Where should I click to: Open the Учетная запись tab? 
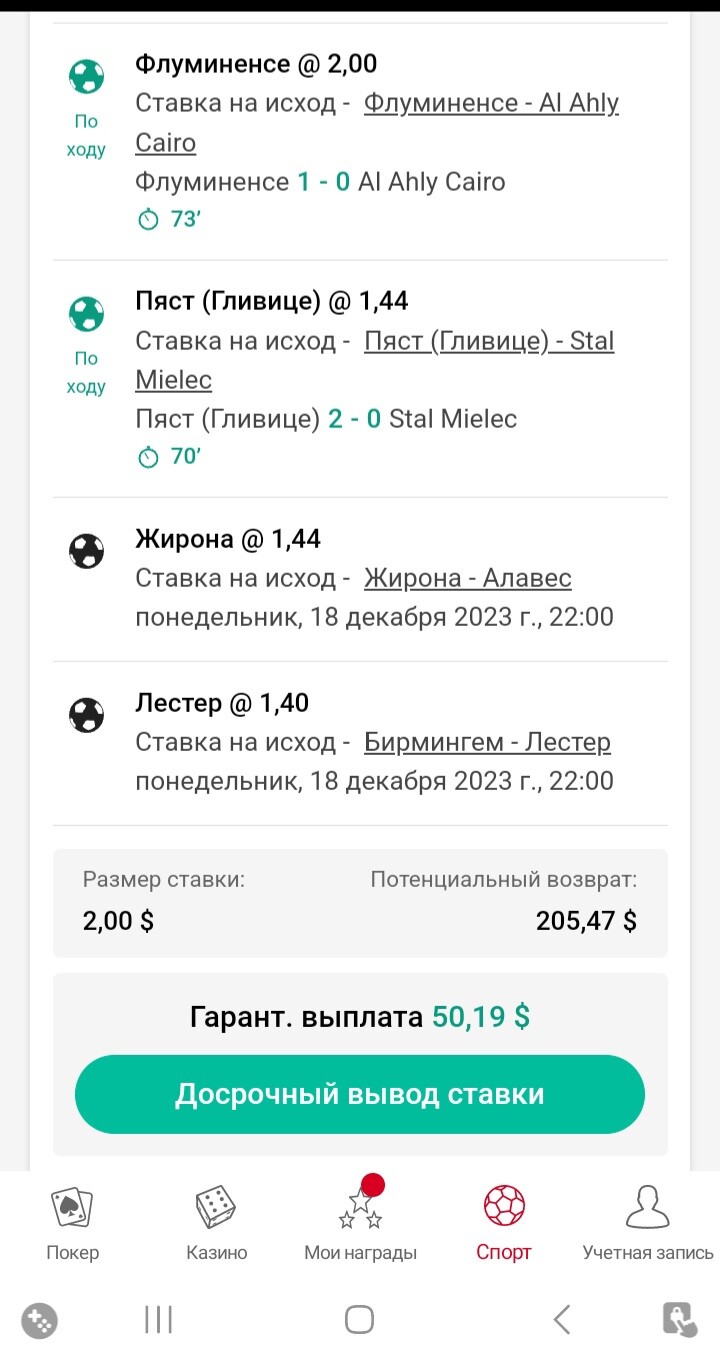(x=648, y=1223)
